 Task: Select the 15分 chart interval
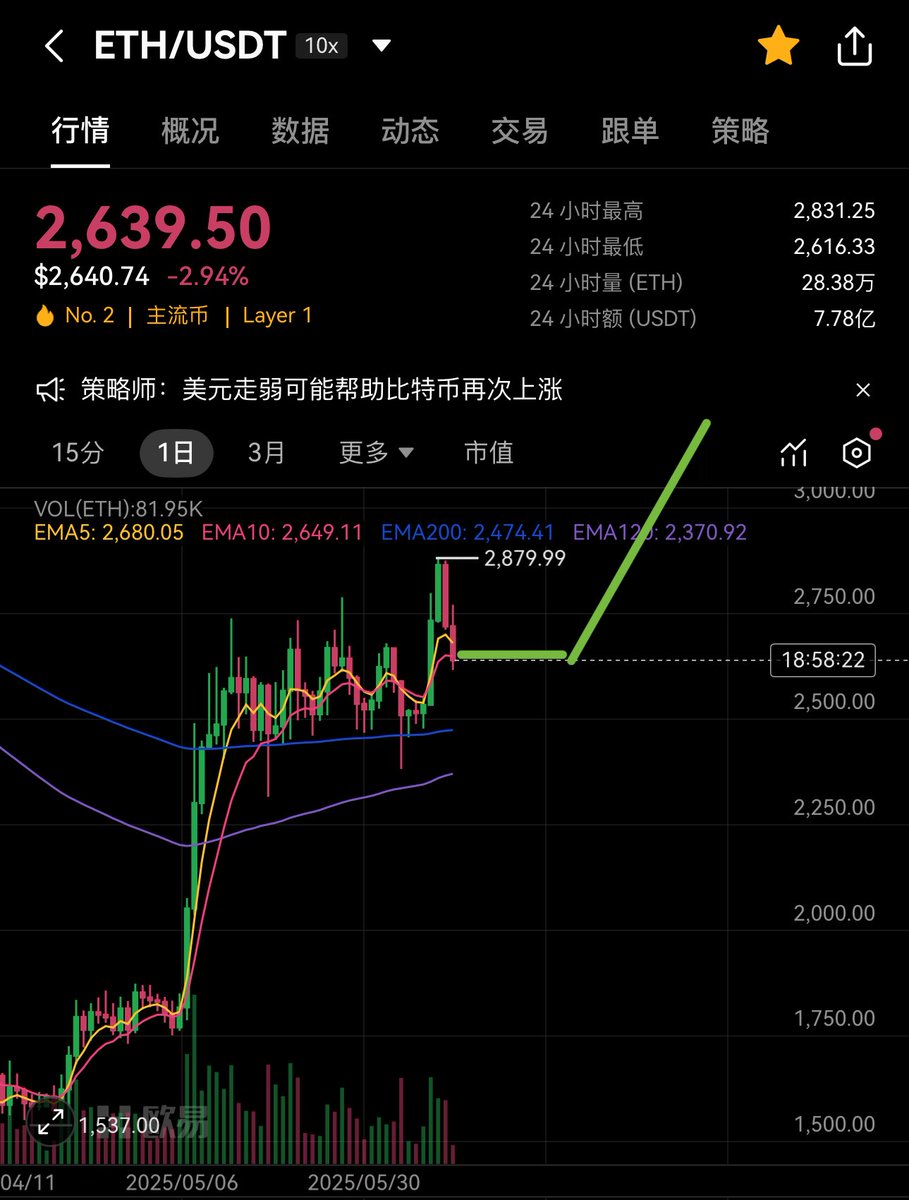tap(77, 453)
